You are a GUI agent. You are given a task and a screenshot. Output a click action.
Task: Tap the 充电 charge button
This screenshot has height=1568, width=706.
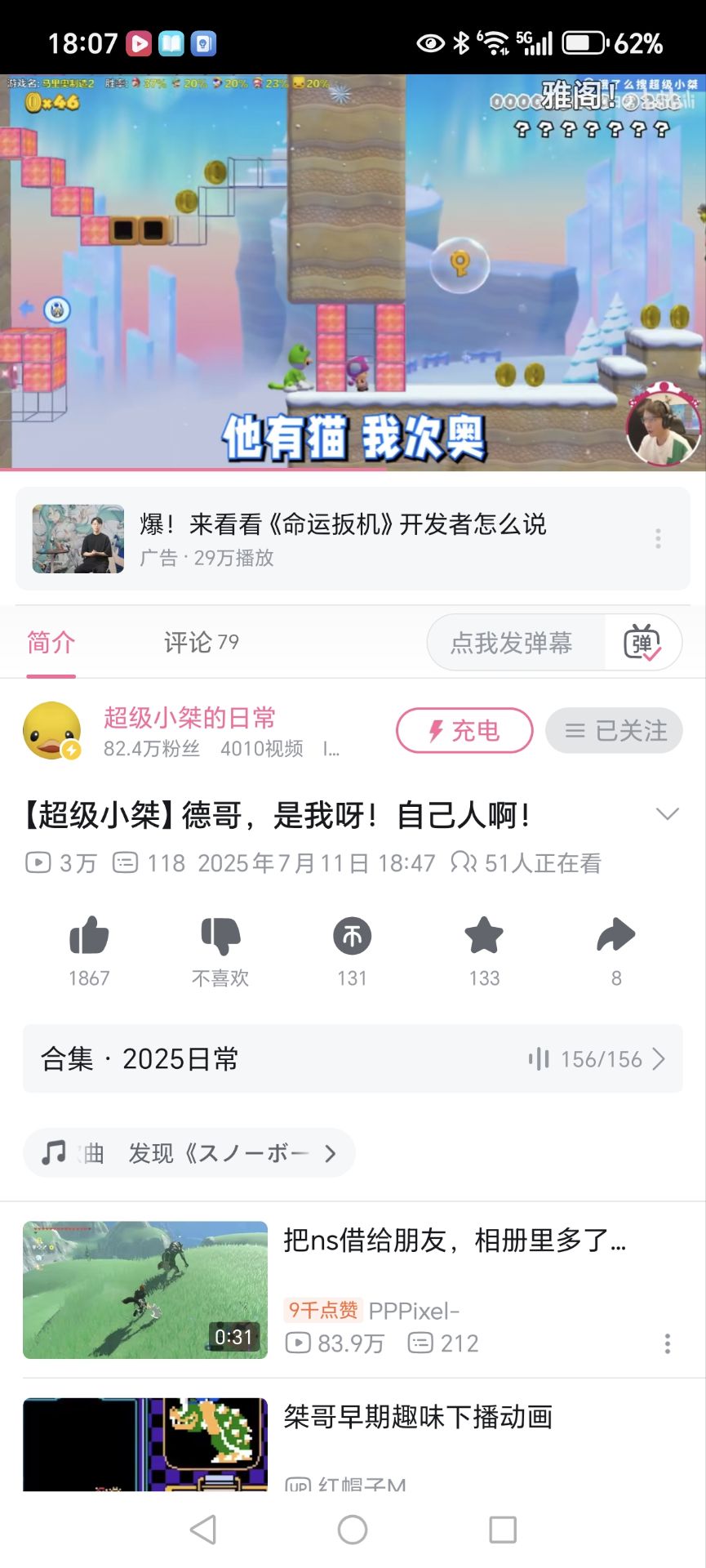(464, 730)
